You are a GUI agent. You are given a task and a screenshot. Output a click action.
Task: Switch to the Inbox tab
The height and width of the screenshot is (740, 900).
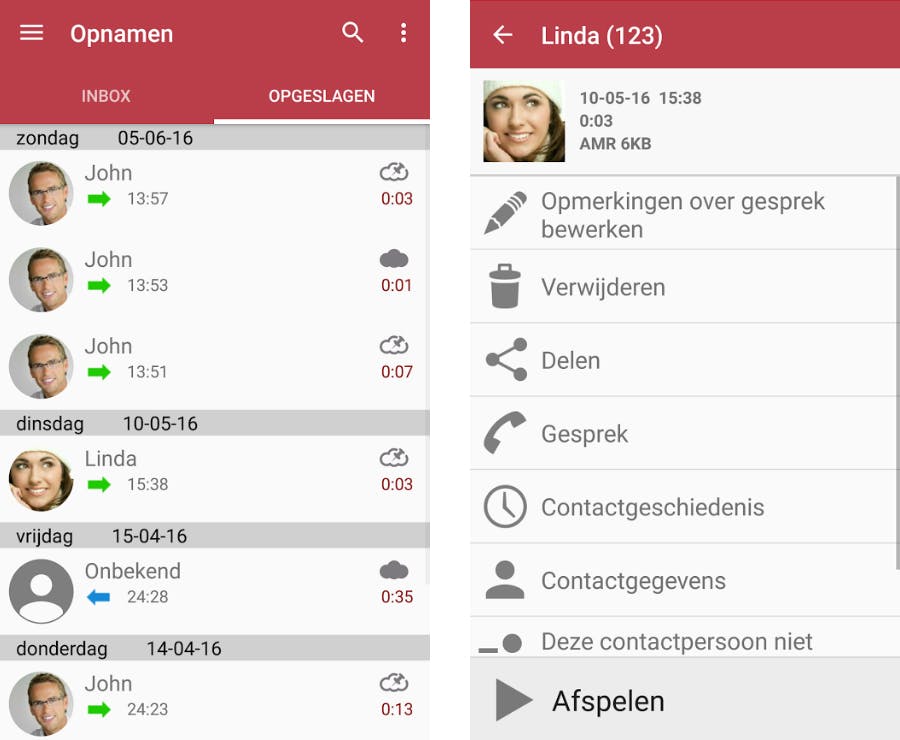106,96
